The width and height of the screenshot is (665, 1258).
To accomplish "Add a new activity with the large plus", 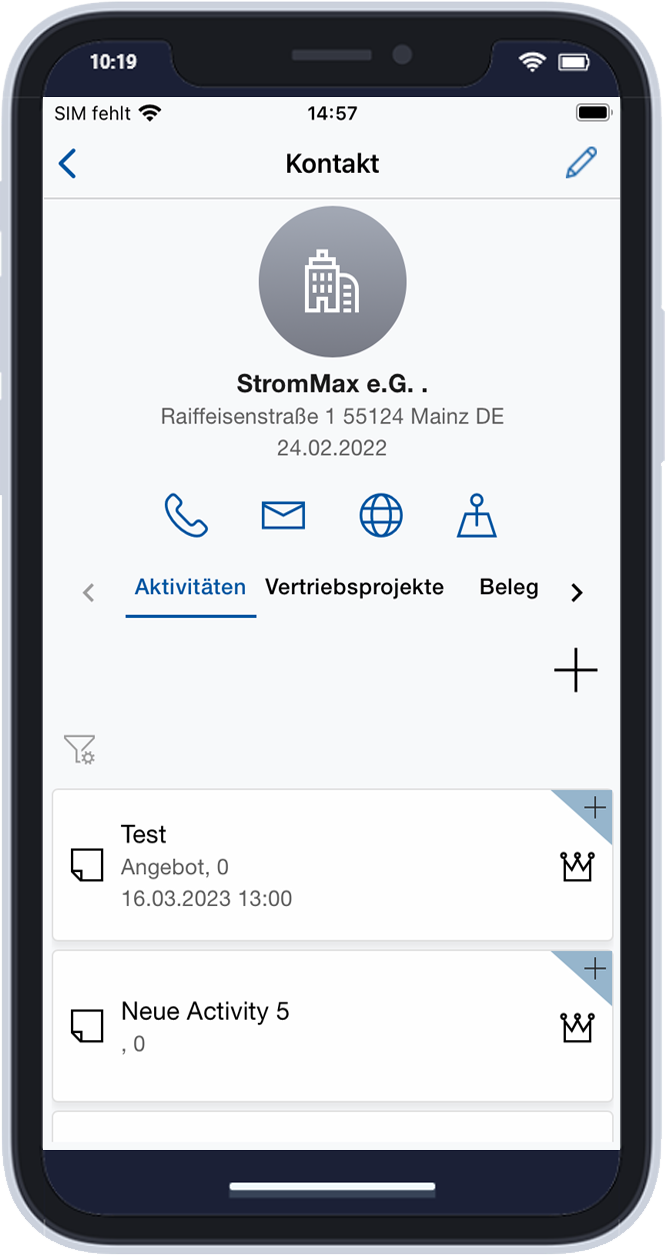I will tap(576, 670).
